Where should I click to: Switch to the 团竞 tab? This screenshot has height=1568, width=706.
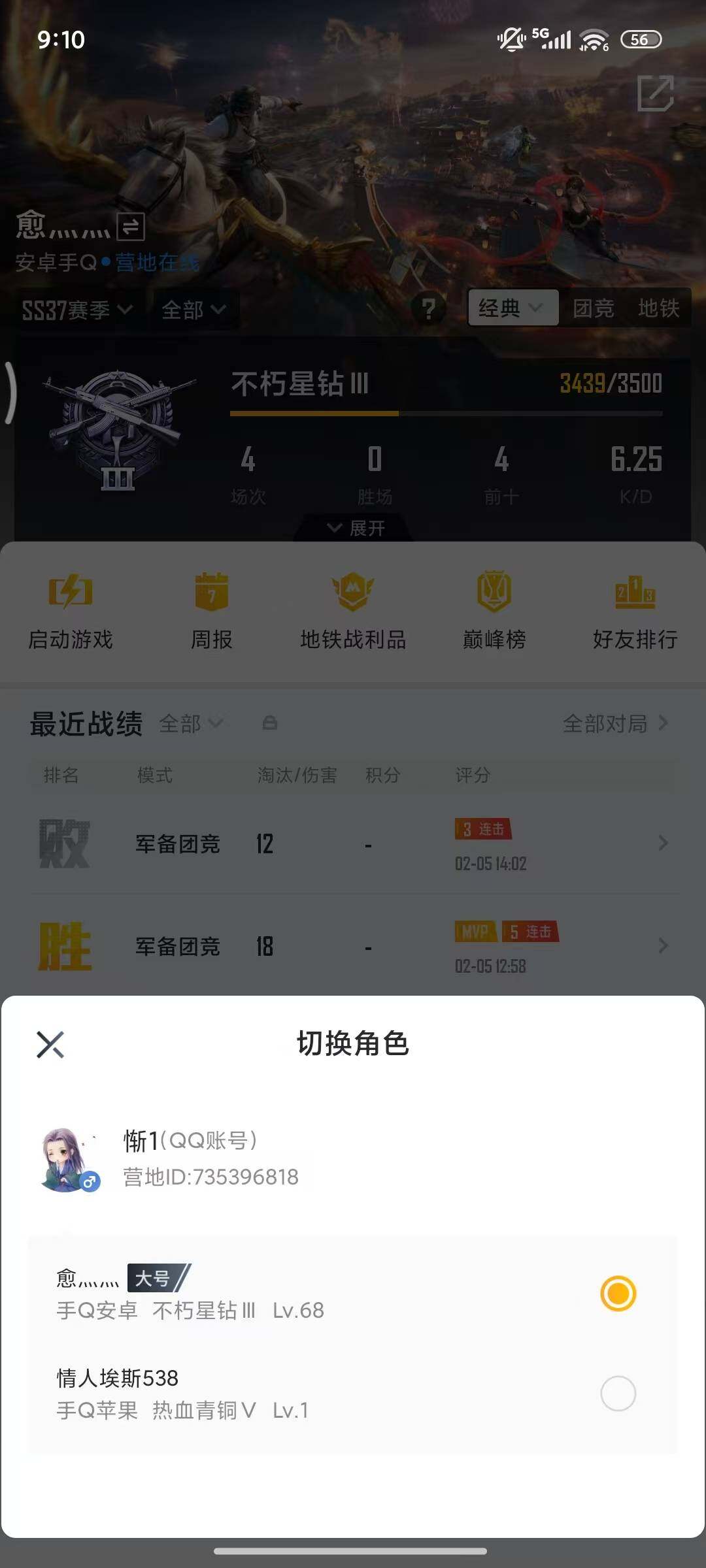pyautogui.click(x=592, y=308)
